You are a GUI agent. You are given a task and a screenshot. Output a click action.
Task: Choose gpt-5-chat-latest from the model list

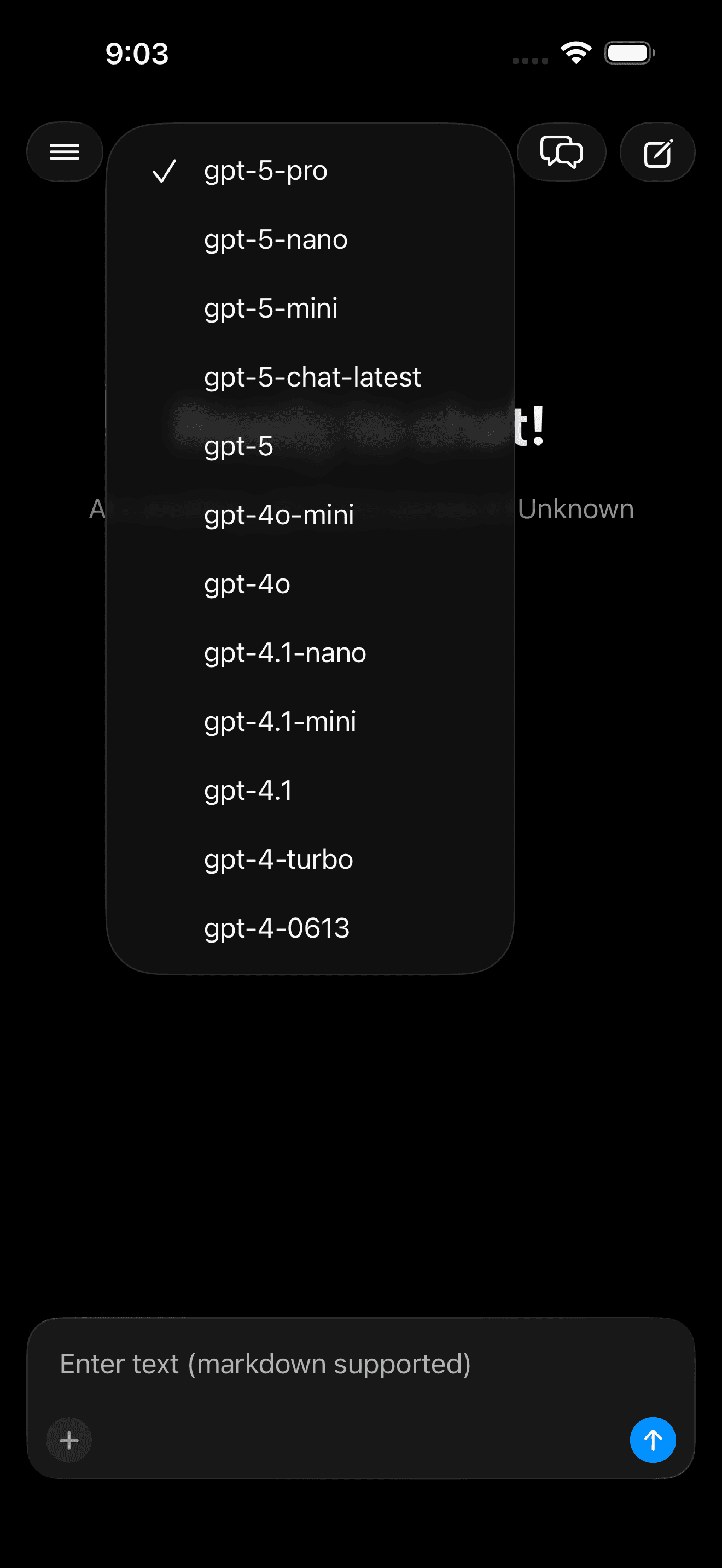pyautogui.click(x=311, y=377)
